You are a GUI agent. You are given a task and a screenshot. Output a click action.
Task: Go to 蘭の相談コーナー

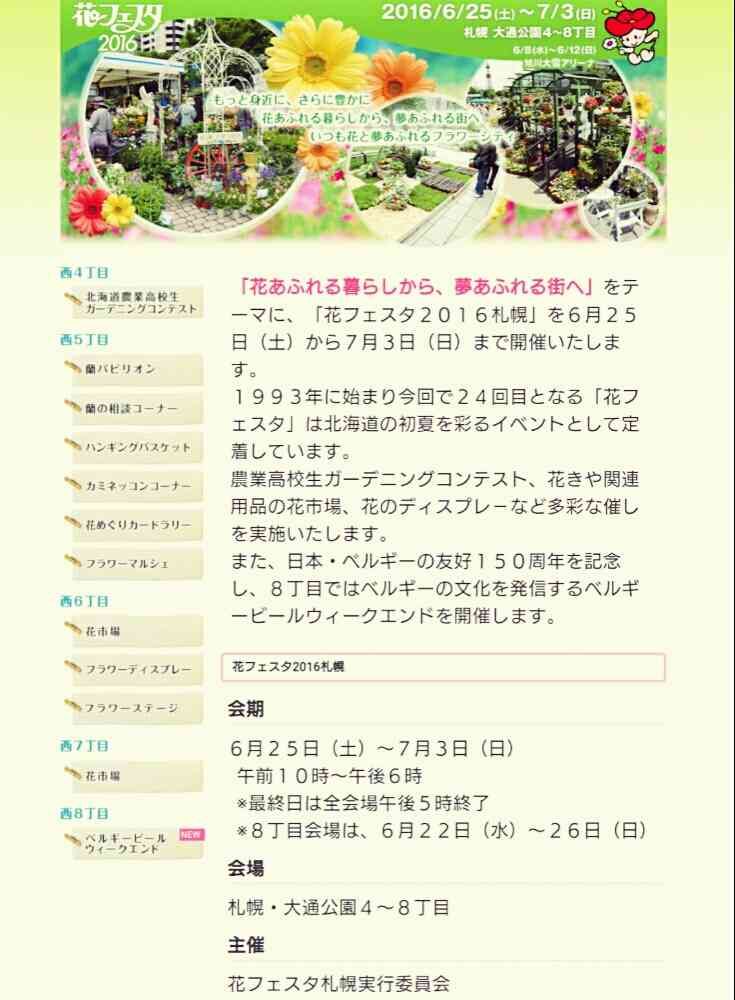tap(134, 408)
